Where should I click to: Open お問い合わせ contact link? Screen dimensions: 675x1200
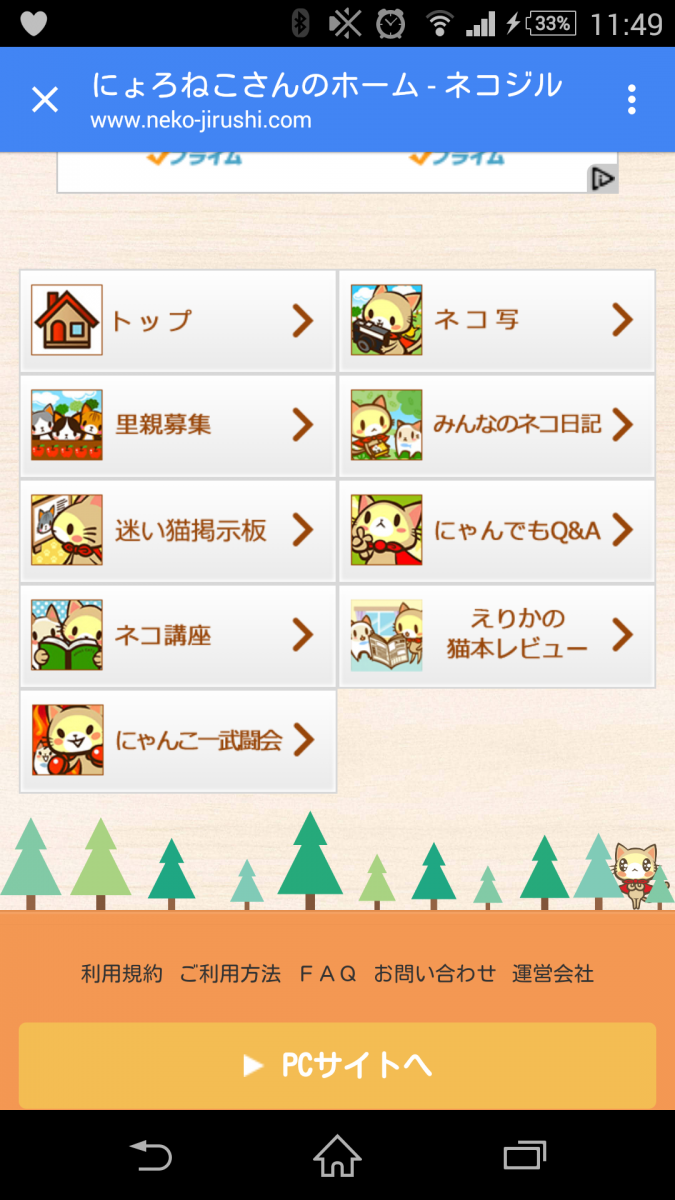pos(435,974)
